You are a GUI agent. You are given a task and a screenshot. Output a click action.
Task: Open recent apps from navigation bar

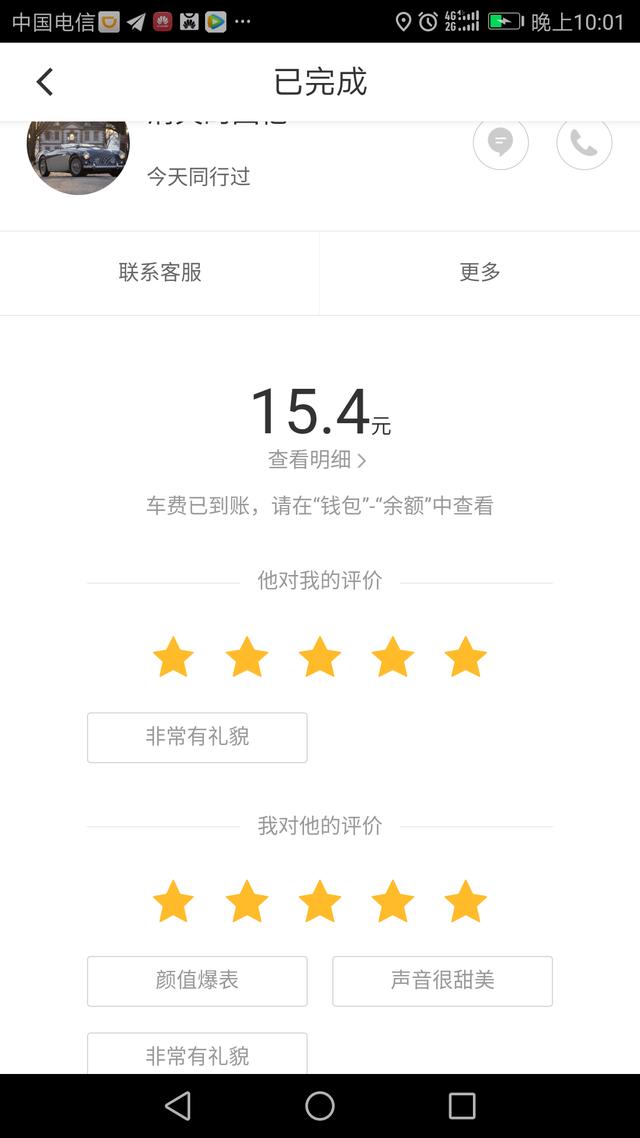click(462, 1106)
